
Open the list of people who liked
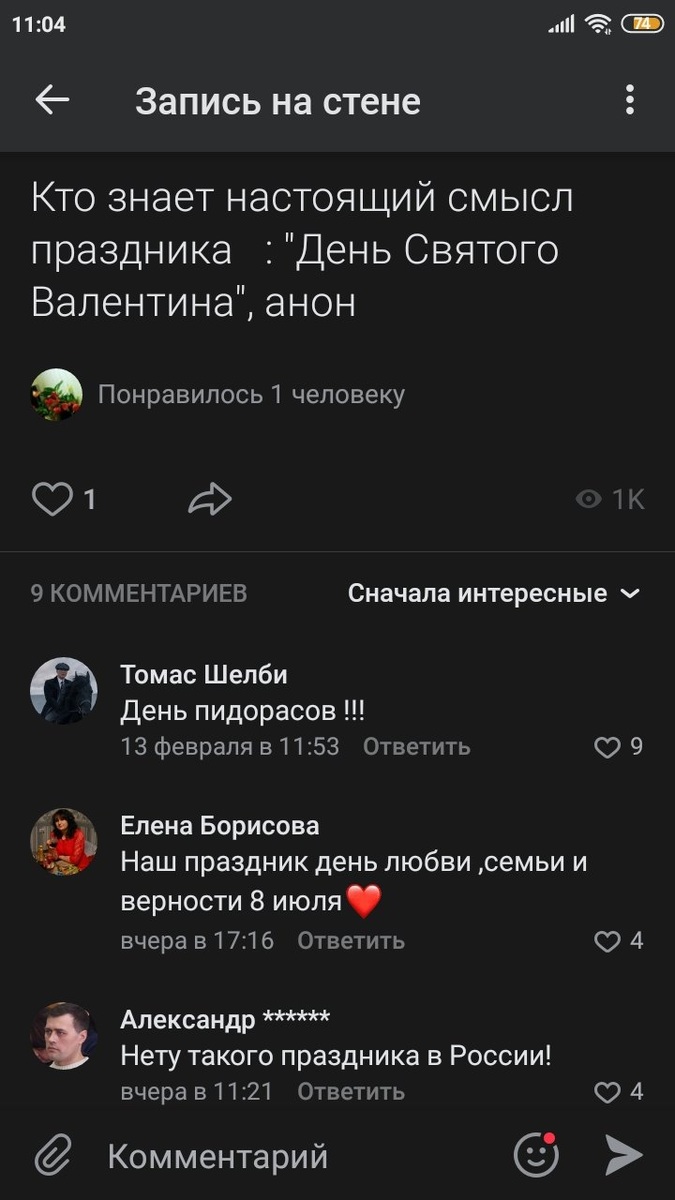tap(250, 395)
